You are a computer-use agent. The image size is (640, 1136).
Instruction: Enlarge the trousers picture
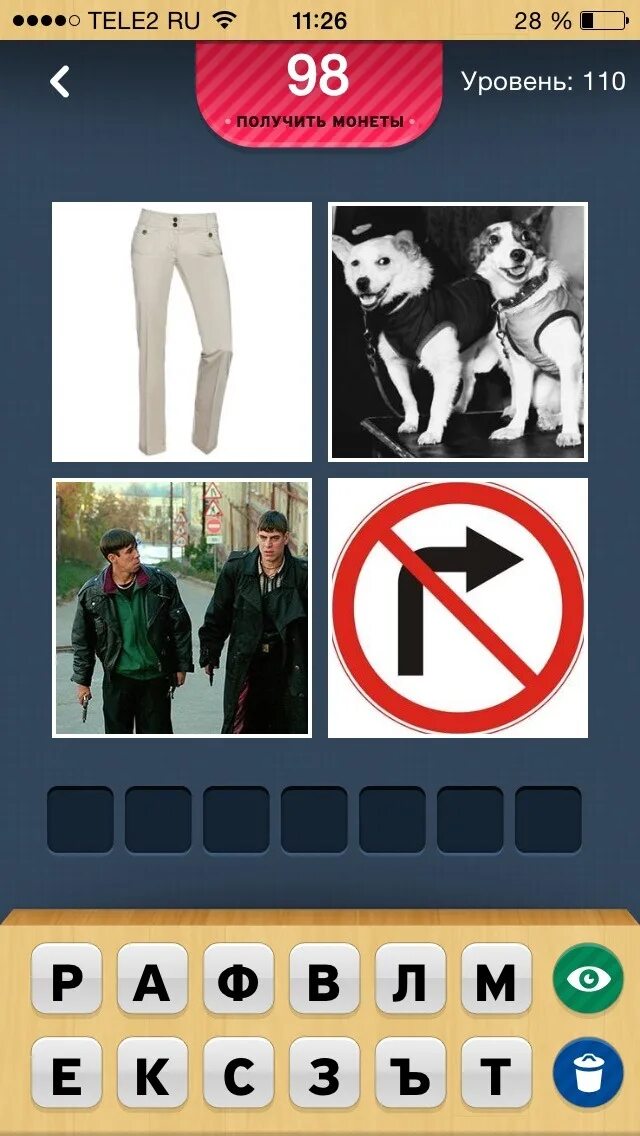point(182,332)
